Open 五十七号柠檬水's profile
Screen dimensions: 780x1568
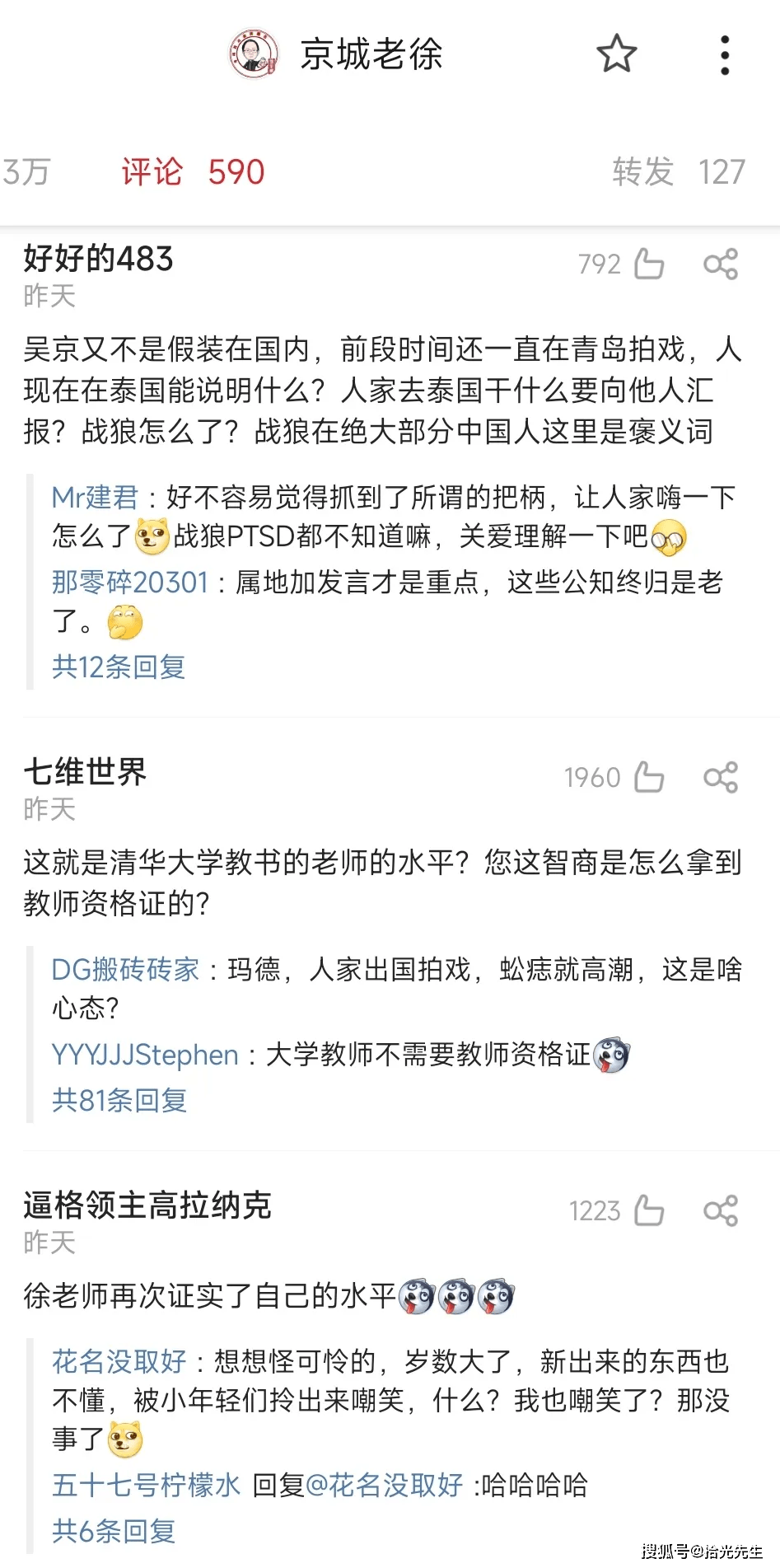(146, 1486)
